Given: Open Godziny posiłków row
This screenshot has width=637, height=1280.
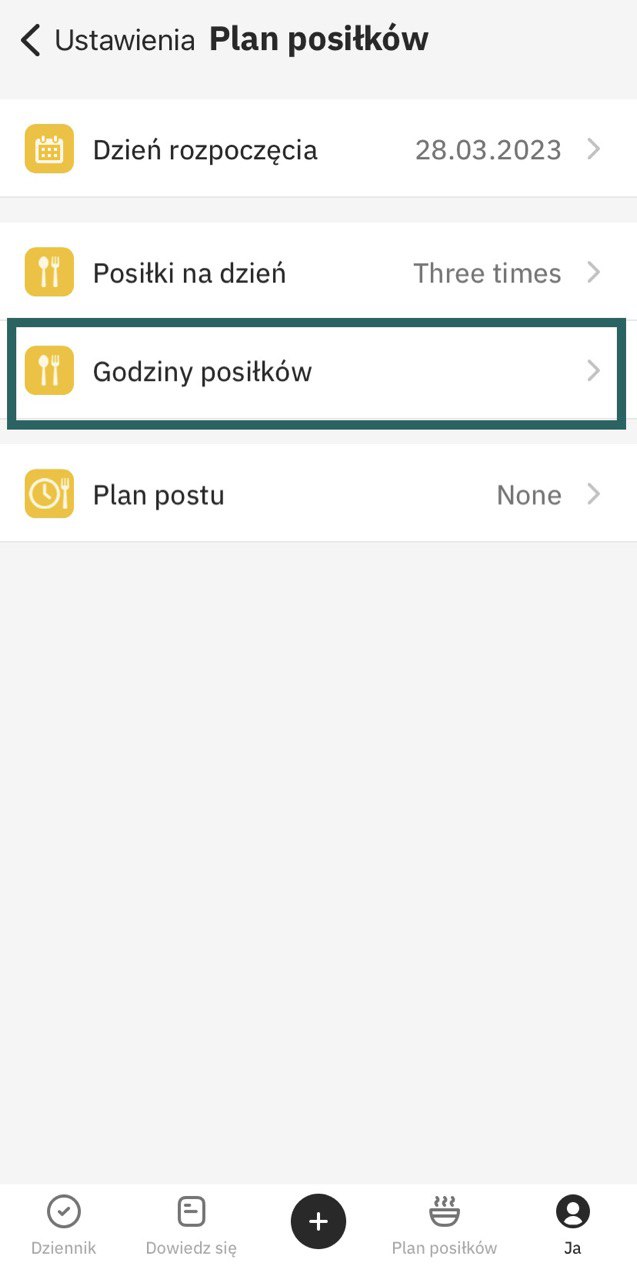Looking at the screenshot, I should (318, 372).
